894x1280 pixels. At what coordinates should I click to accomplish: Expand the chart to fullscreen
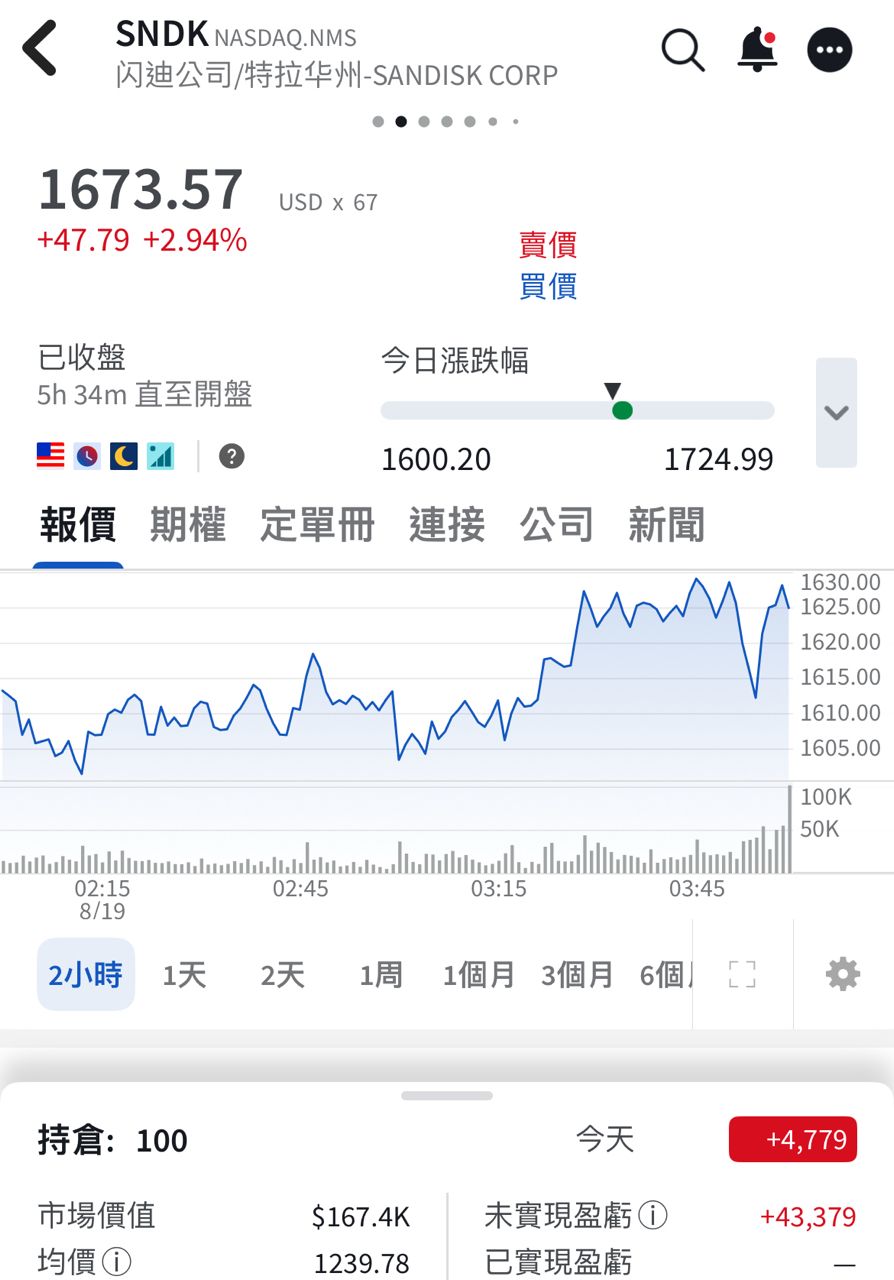(x=742, y=974)
